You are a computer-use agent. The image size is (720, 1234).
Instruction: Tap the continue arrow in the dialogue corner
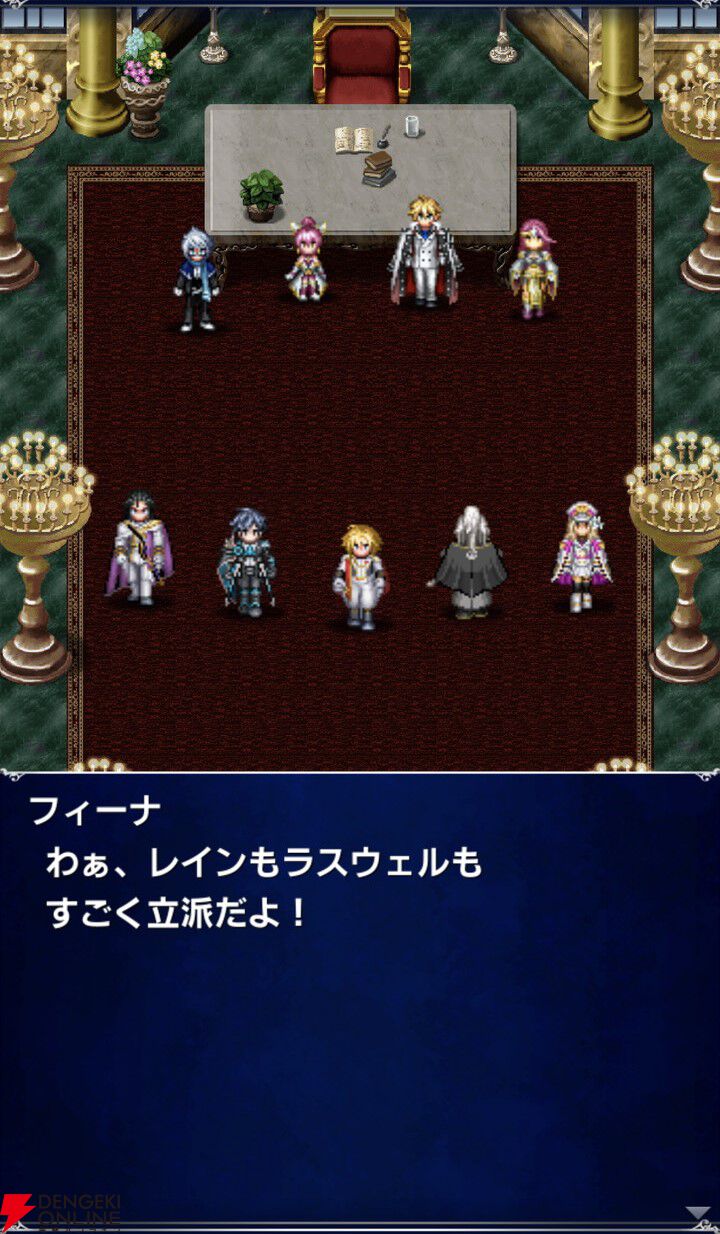tap(698, 1214)
